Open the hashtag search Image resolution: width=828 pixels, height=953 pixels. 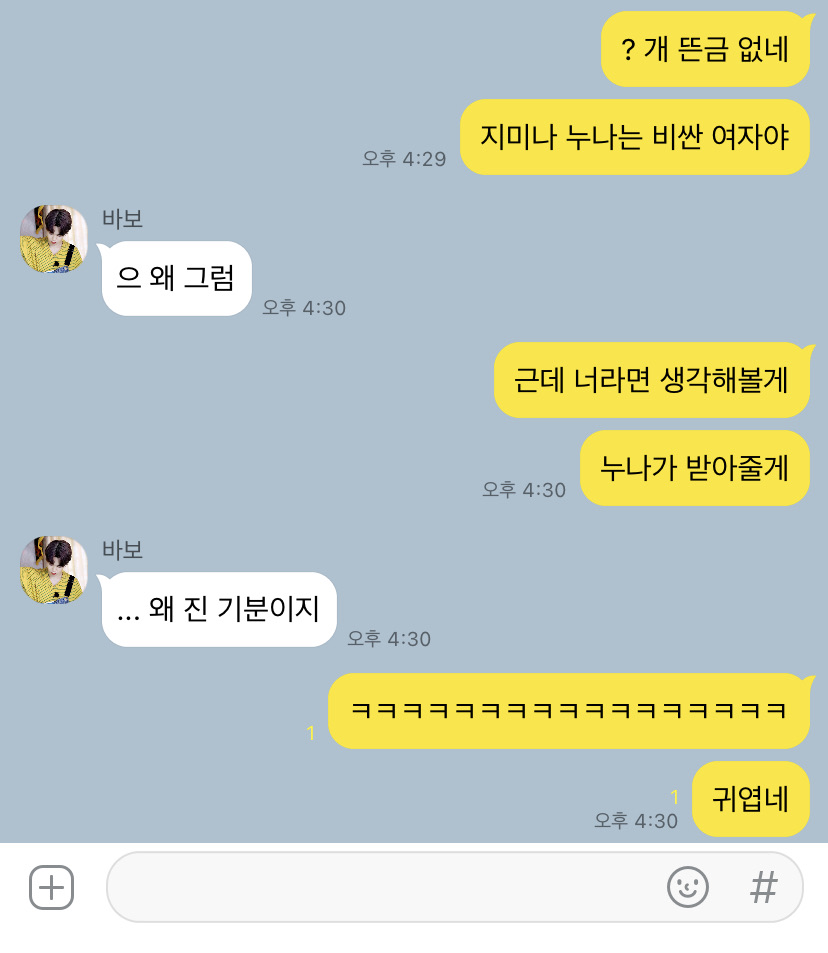click(x=763, y=887)
